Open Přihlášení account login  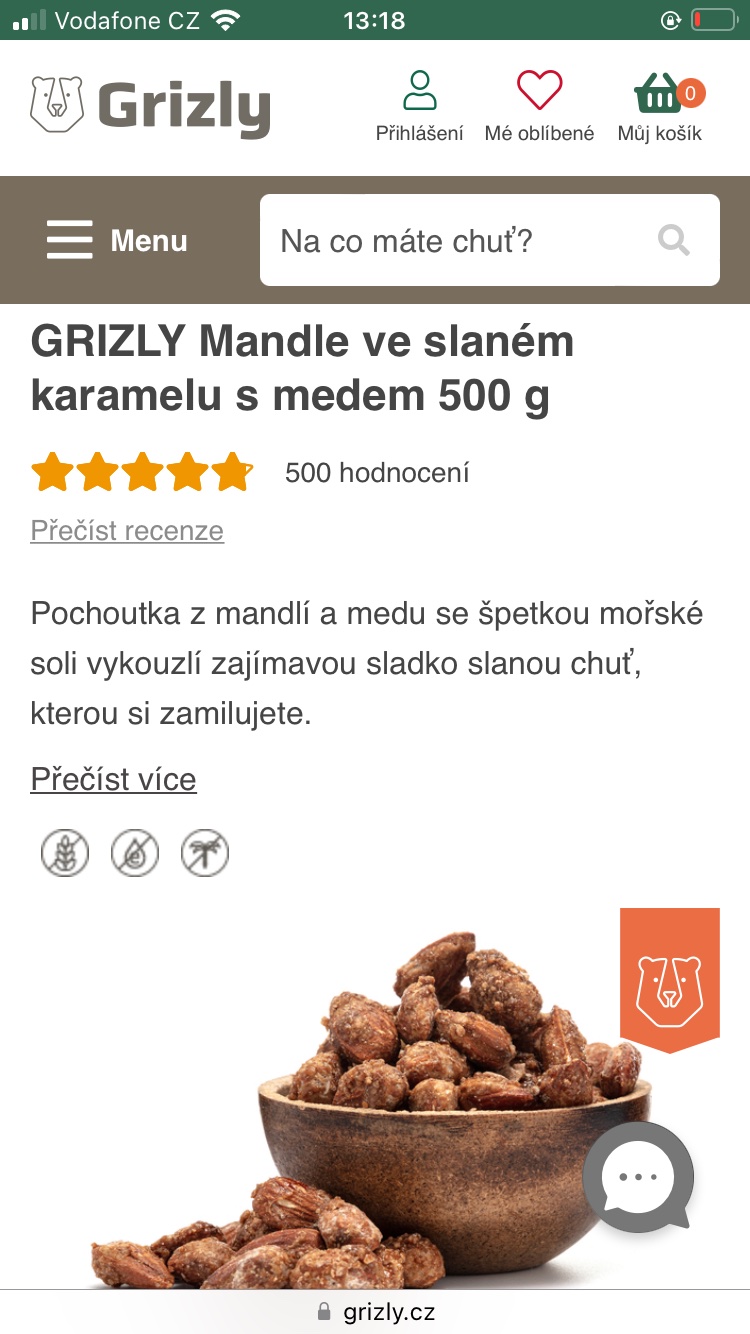click(x=419, y=106)
